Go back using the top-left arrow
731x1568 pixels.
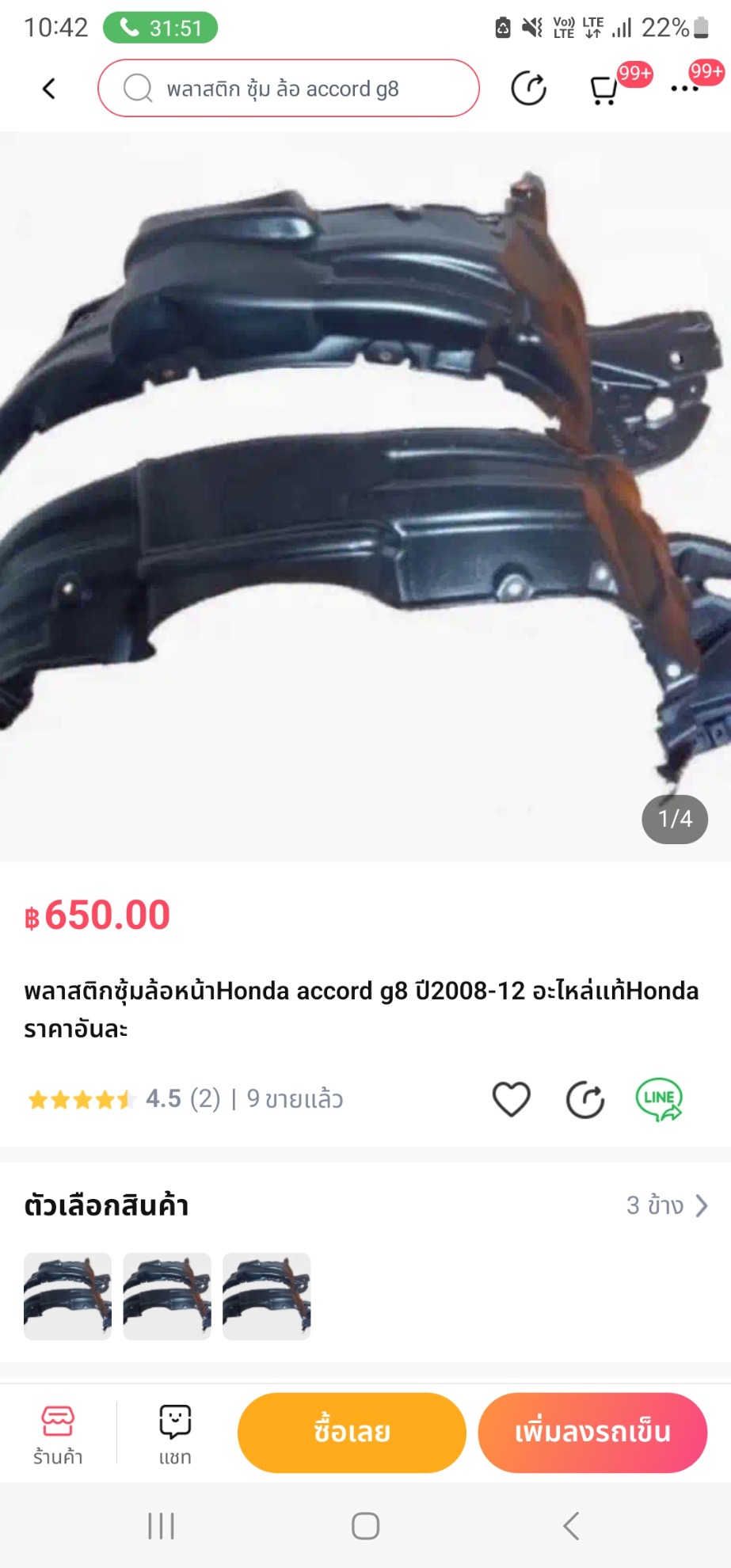pyautogui.click(x=49, y=89)
